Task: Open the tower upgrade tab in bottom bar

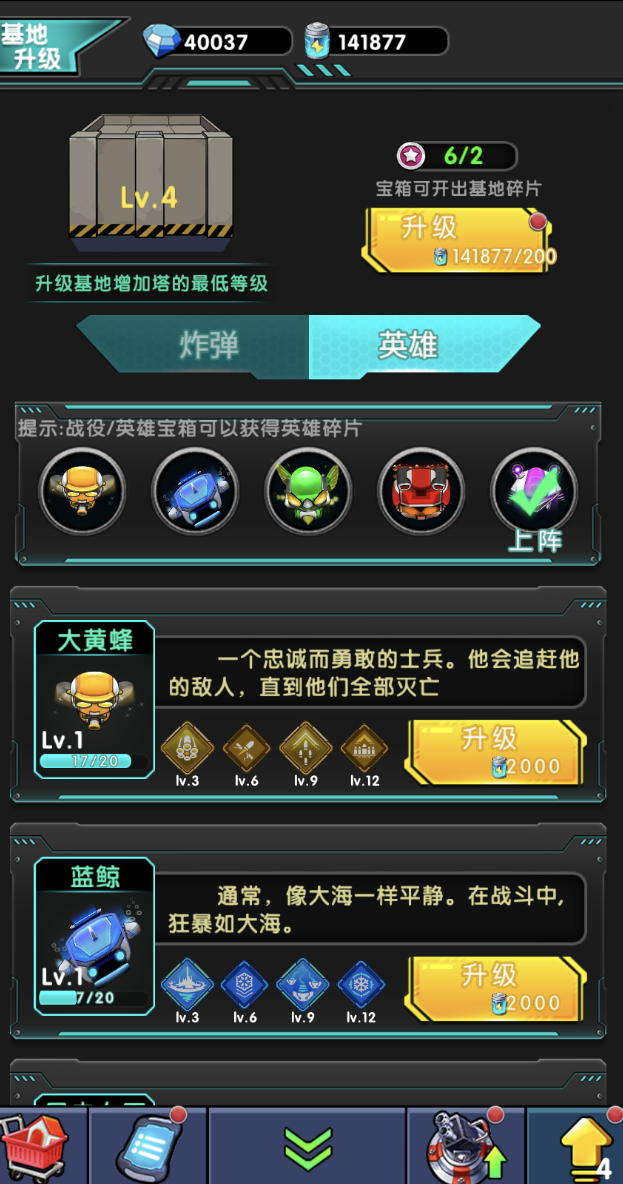Action: click(465, 1147)
